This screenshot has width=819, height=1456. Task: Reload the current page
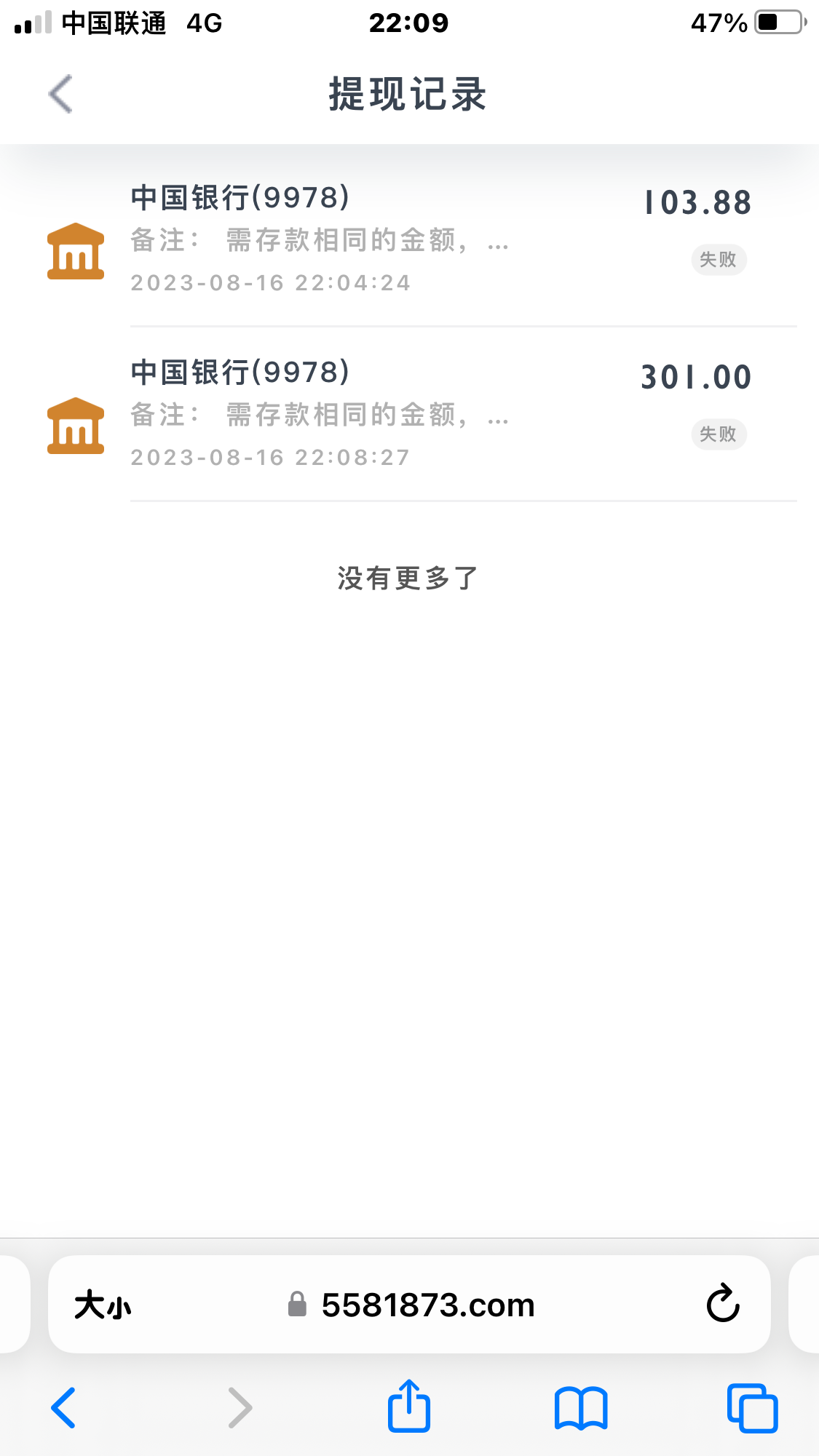pyautogui.click(x=723, y=1304)
